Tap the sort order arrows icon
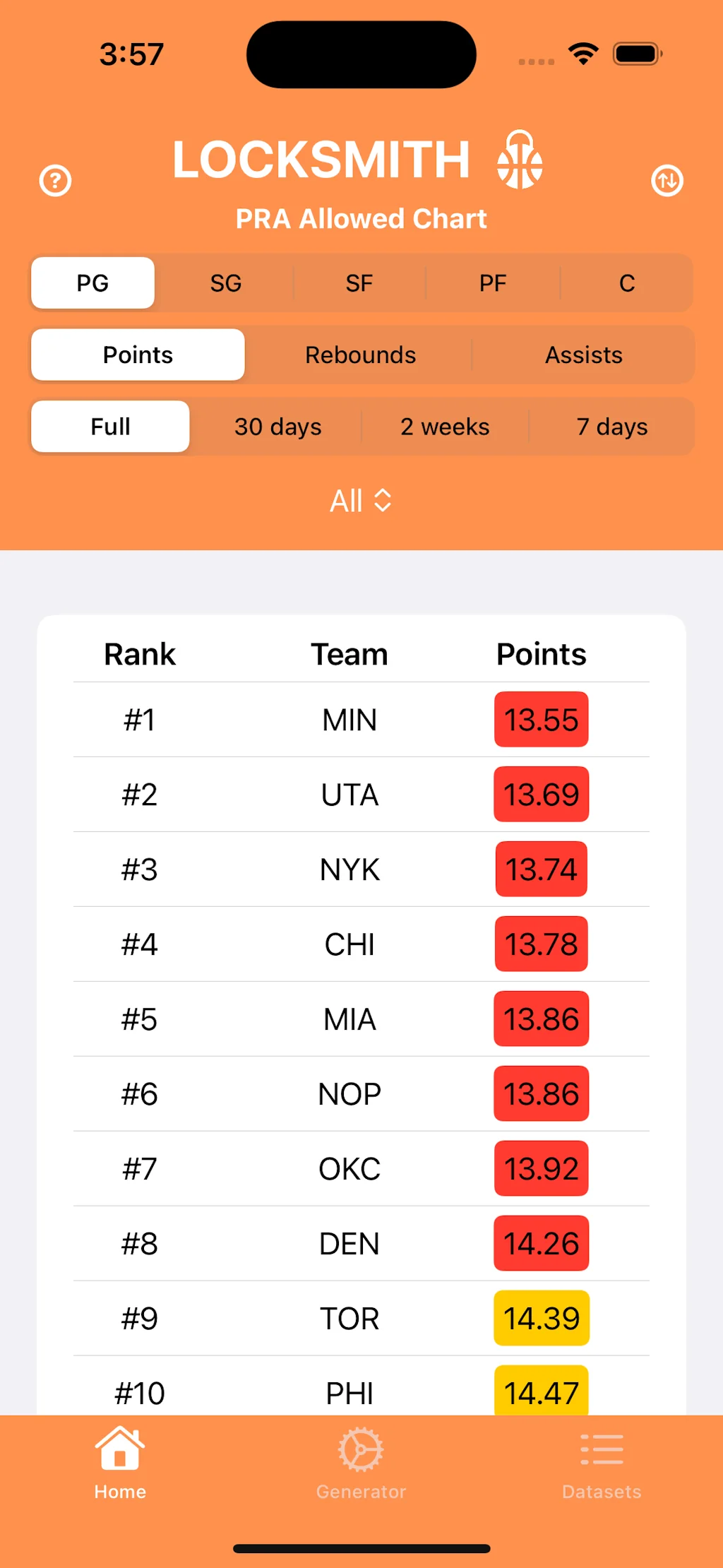The width and height of the screenshot is (723, 1568). 667,181
